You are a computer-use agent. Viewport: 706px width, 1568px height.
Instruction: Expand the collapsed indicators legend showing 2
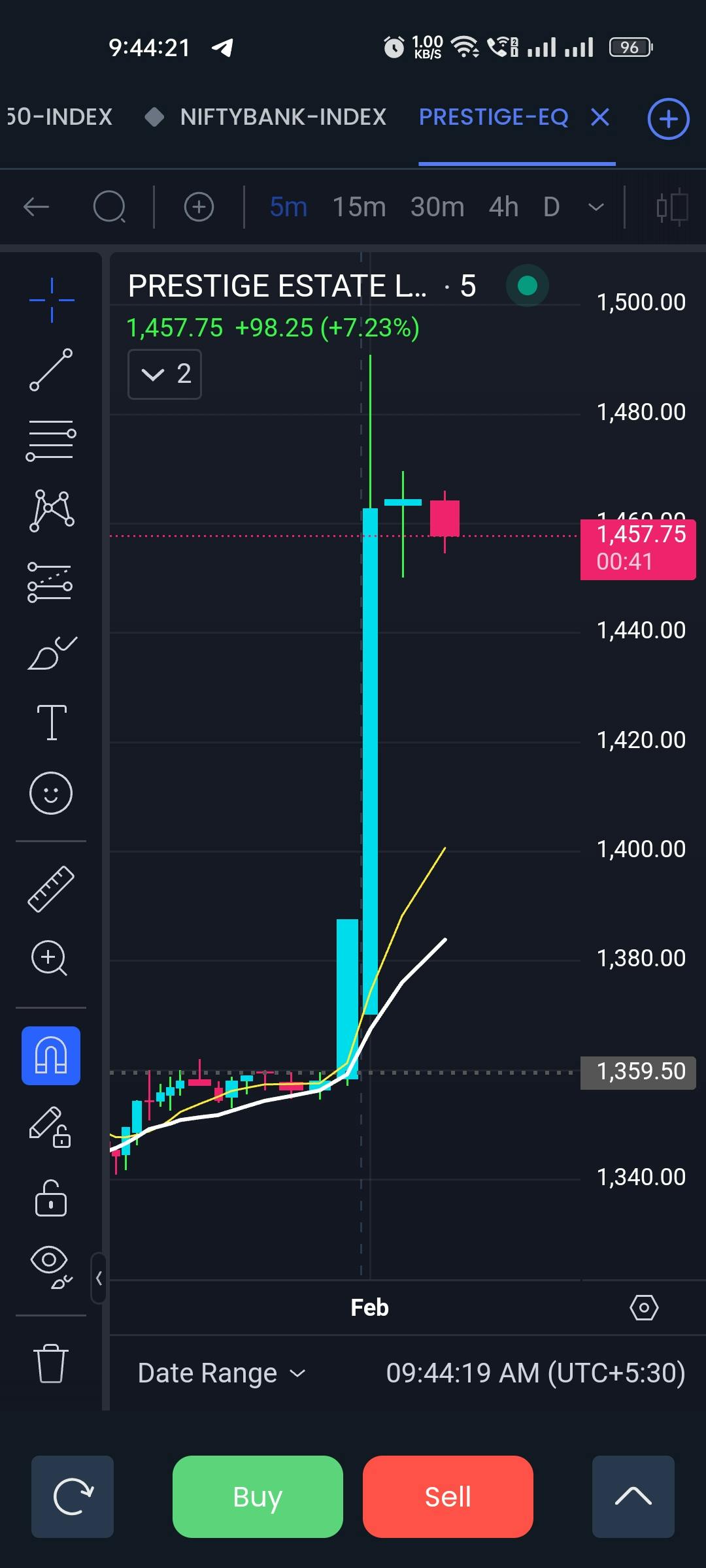(x=165, y=374)
